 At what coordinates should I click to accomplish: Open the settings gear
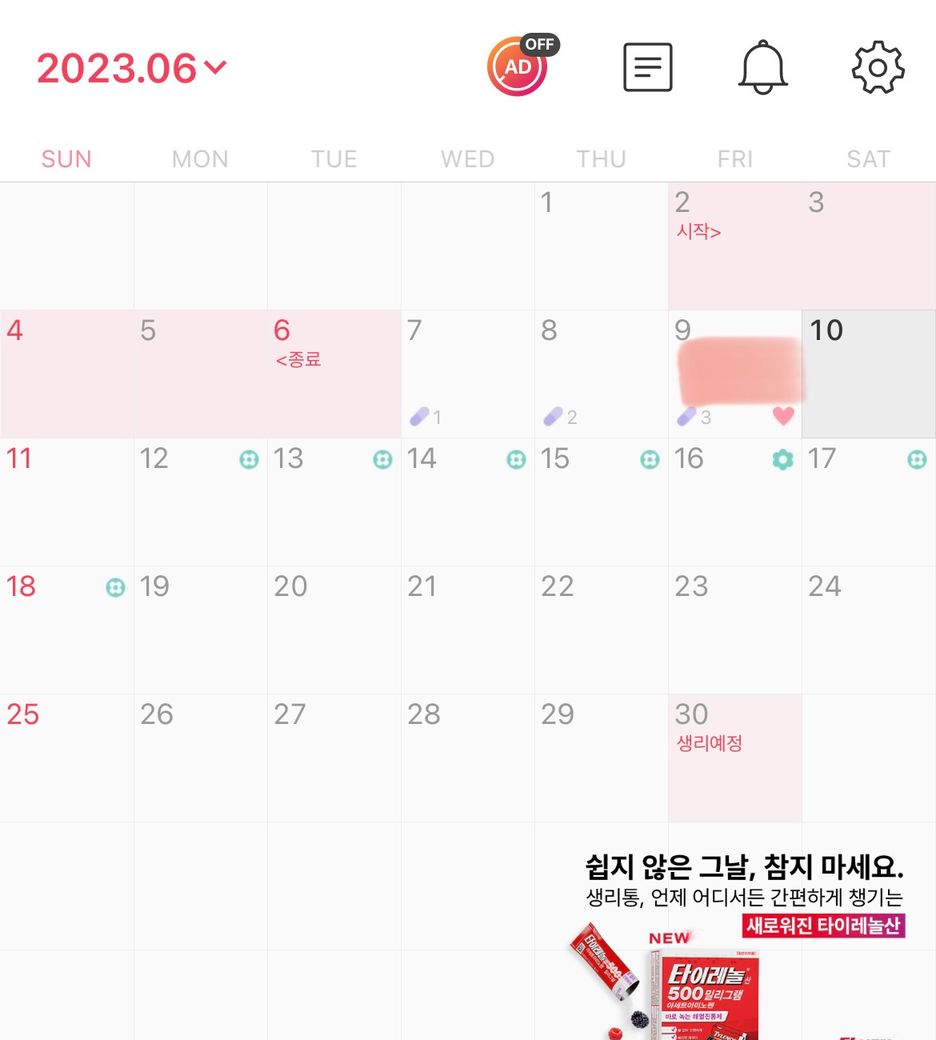pyautogui.click(x=877, y=67)
